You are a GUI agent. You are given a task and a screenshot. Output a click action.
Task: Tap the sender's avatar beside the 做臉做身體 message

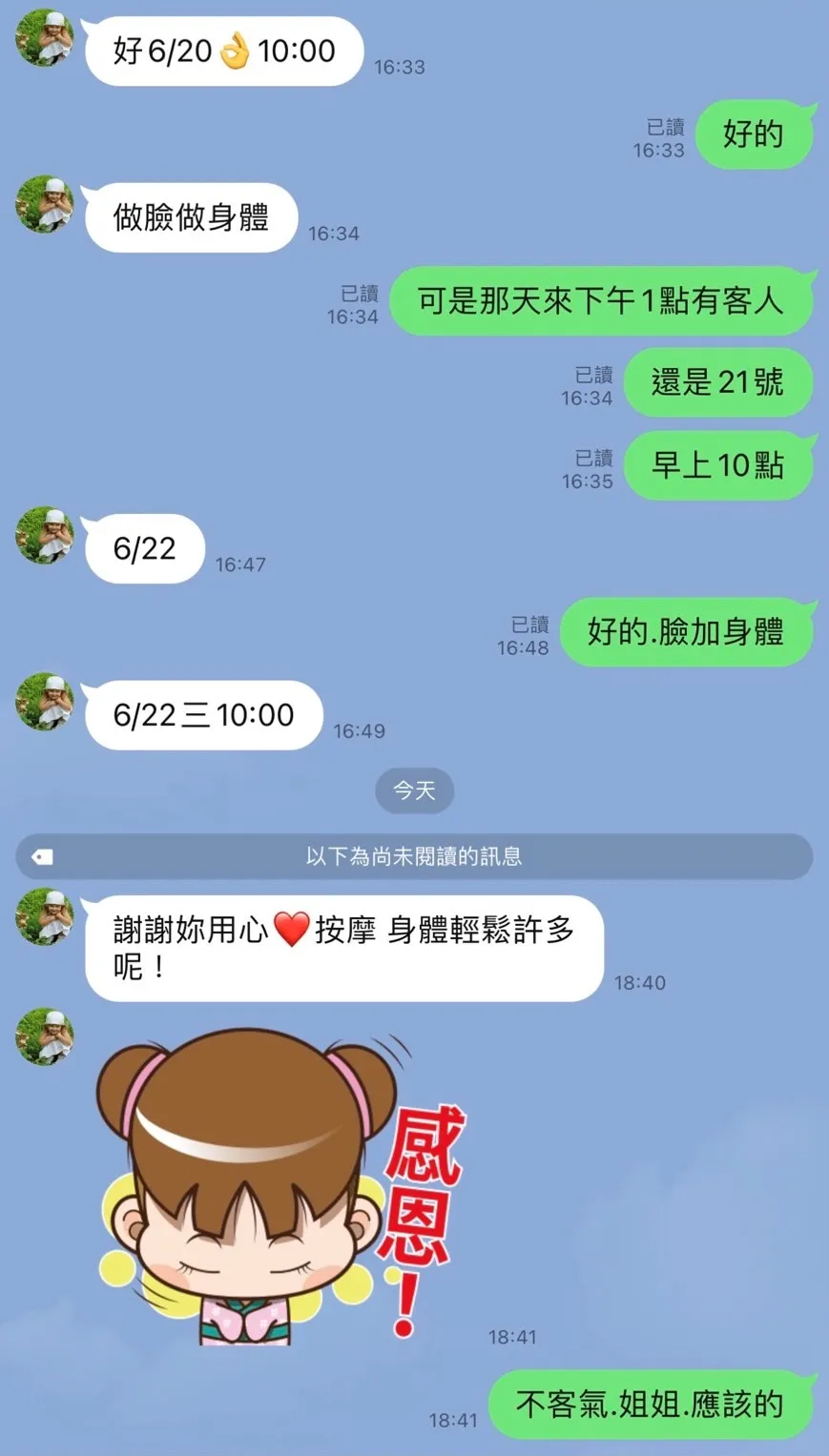click(45, 204)
